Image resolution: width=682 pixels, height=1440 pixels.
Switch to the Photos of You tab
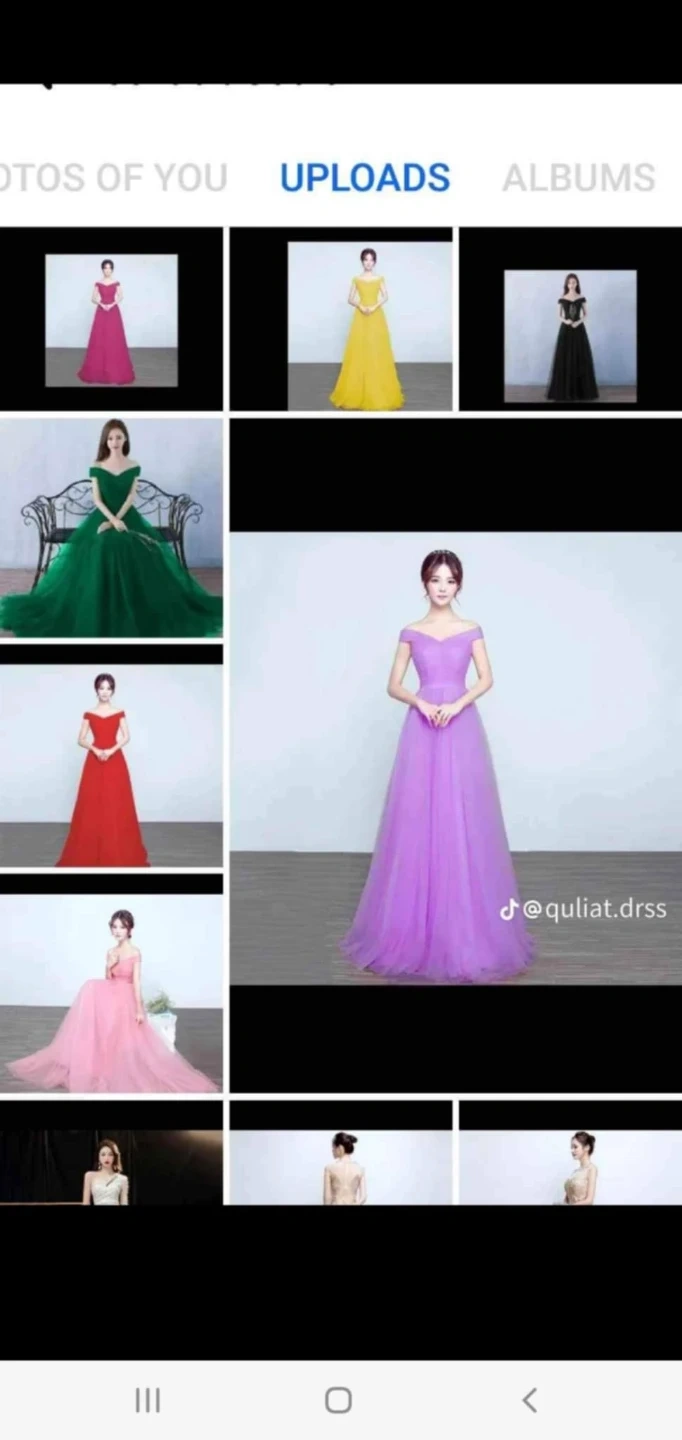point(112,178)
